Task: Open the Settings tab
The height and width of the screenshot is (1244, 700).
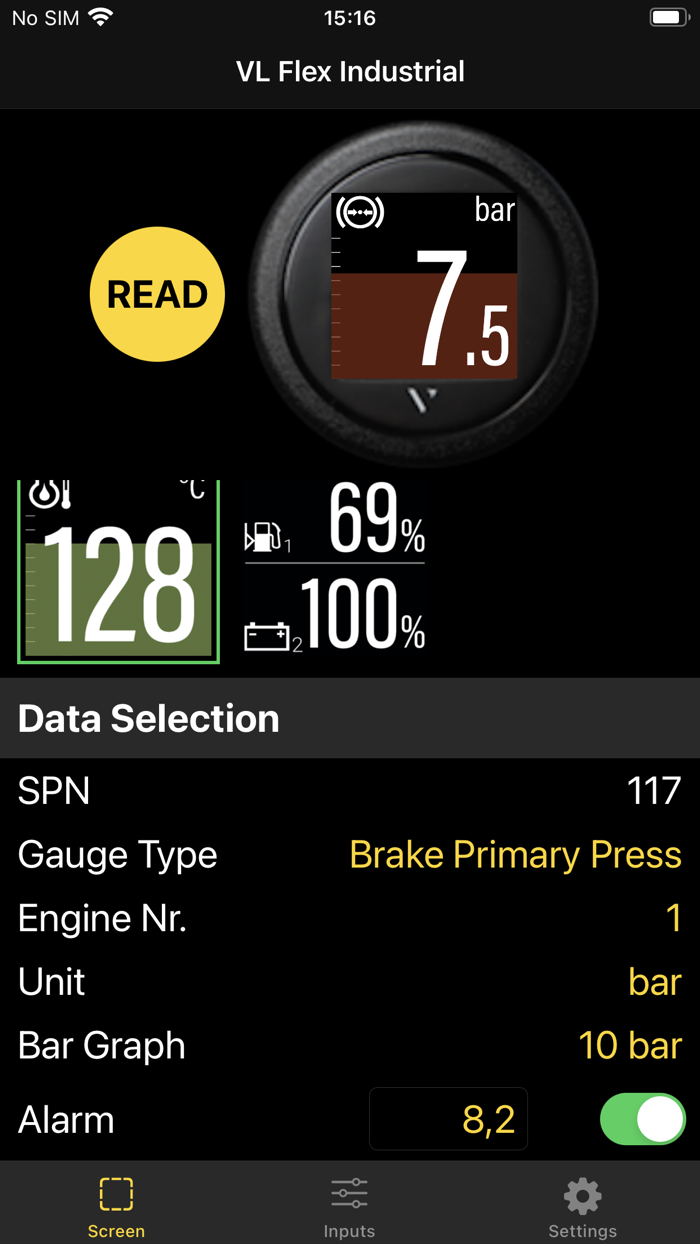Action: tap(582, 1207)
